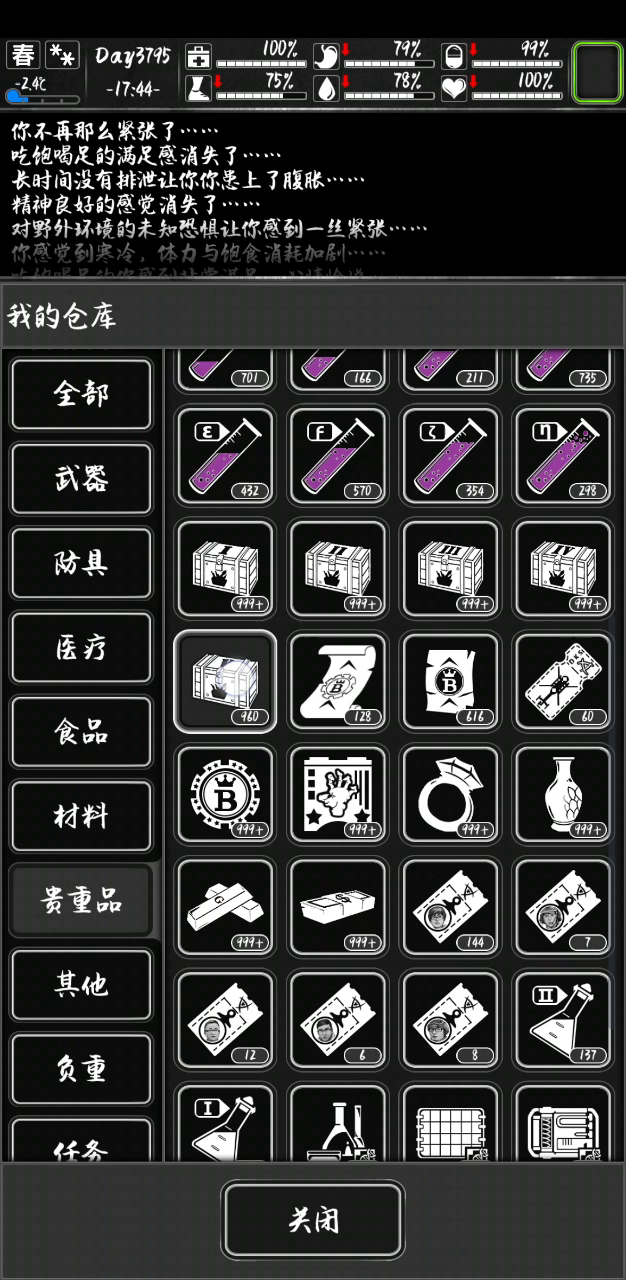Pick the highlighted supply crate with count 460
This screenshot has width=626, height=1280.
coord(225,681)
